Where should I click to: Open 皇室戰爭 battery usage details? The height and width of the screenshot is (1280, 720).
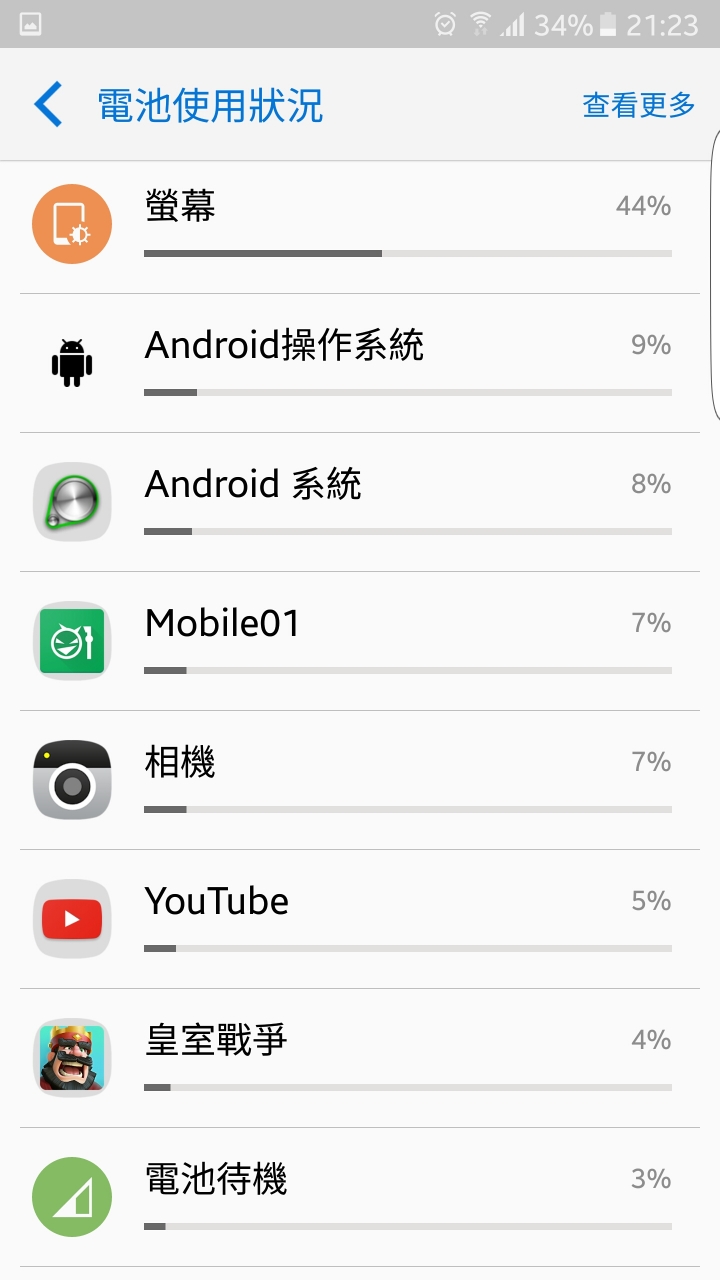click(360, 1058)
